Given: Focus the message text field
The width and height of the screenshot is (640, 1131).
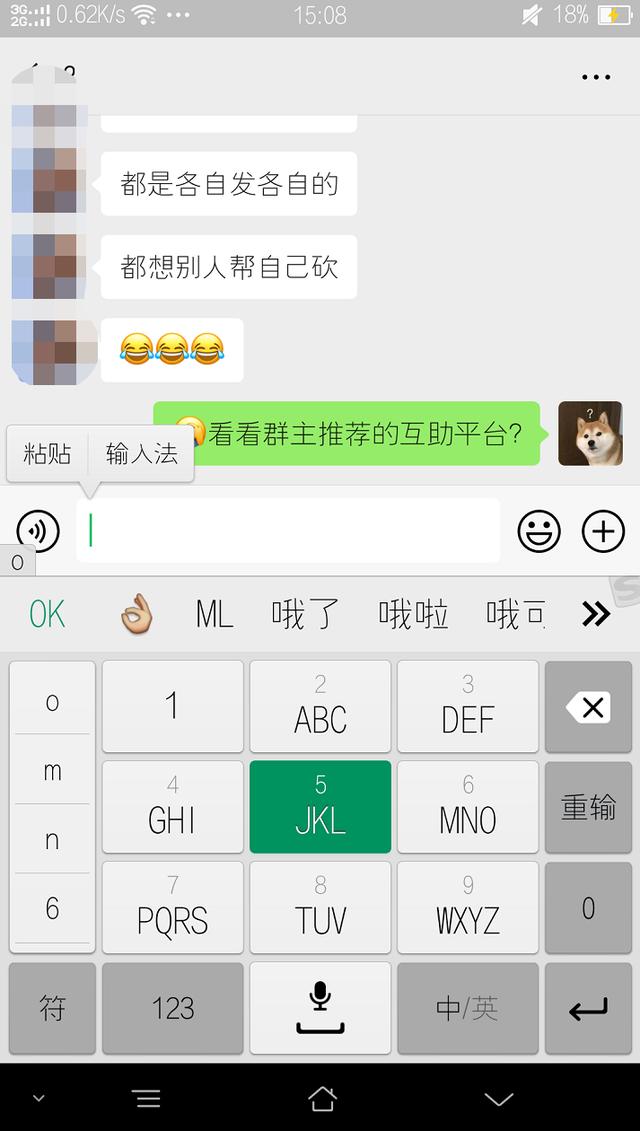Looking at the screenshot, I should click(288, 531).
